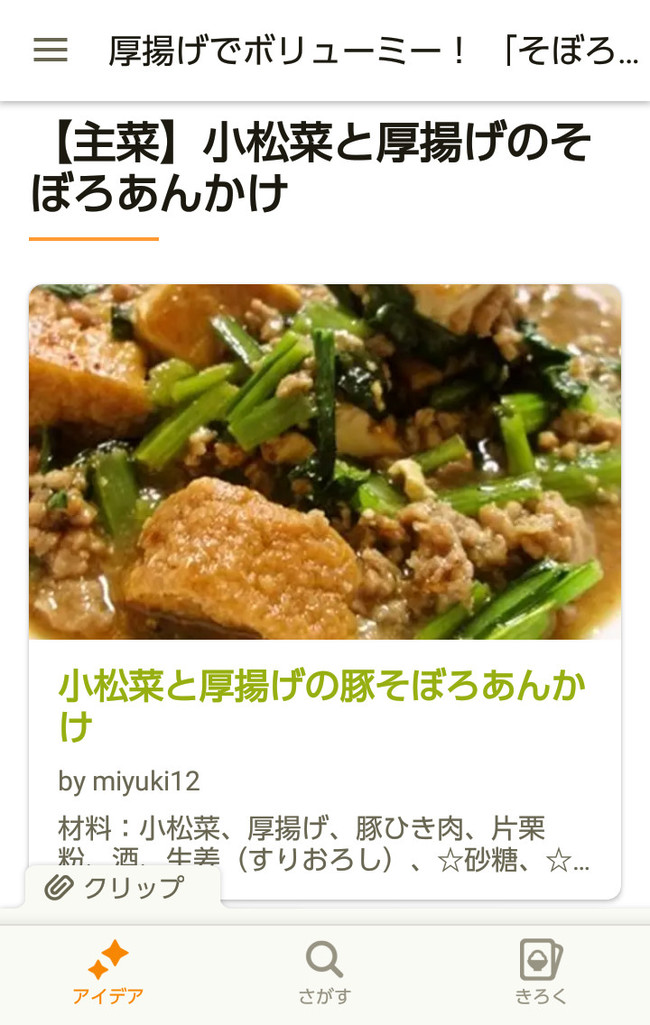The height and width of the screenshot is (1025, 650).
Task: Switch to the さがす search tab
Action: click(x=325, y=973)
